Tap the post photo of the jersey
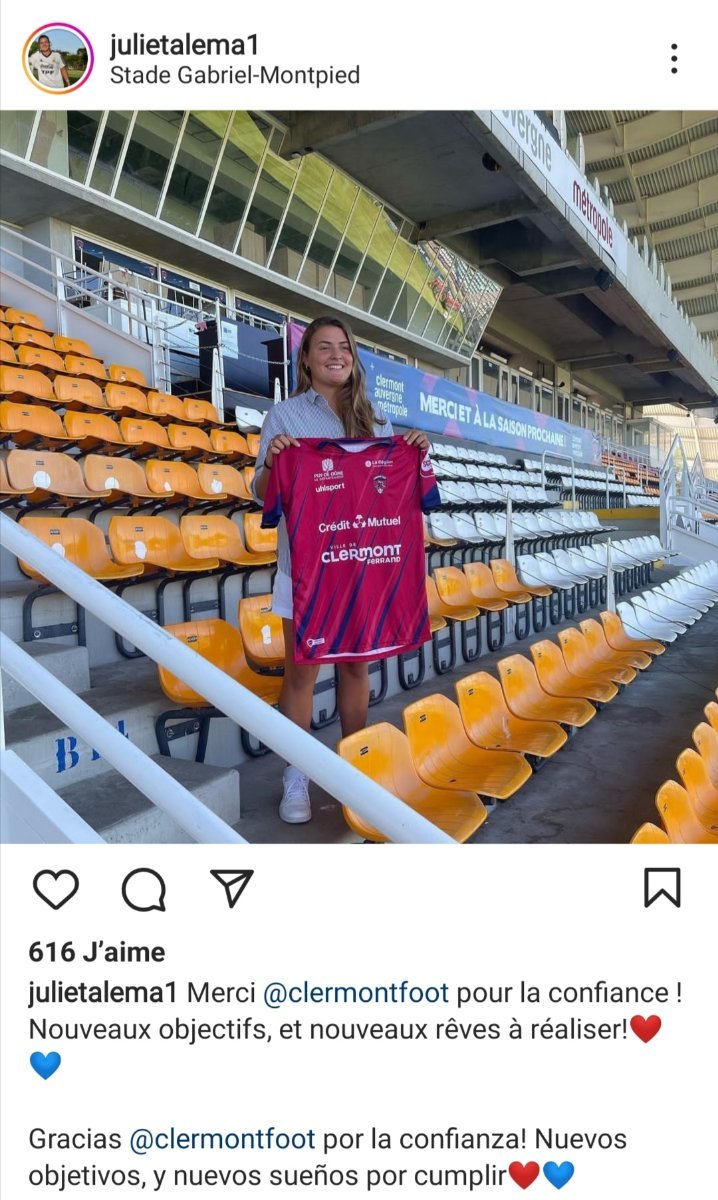This screenshot has height=1200, width=718. coord(359,477)
